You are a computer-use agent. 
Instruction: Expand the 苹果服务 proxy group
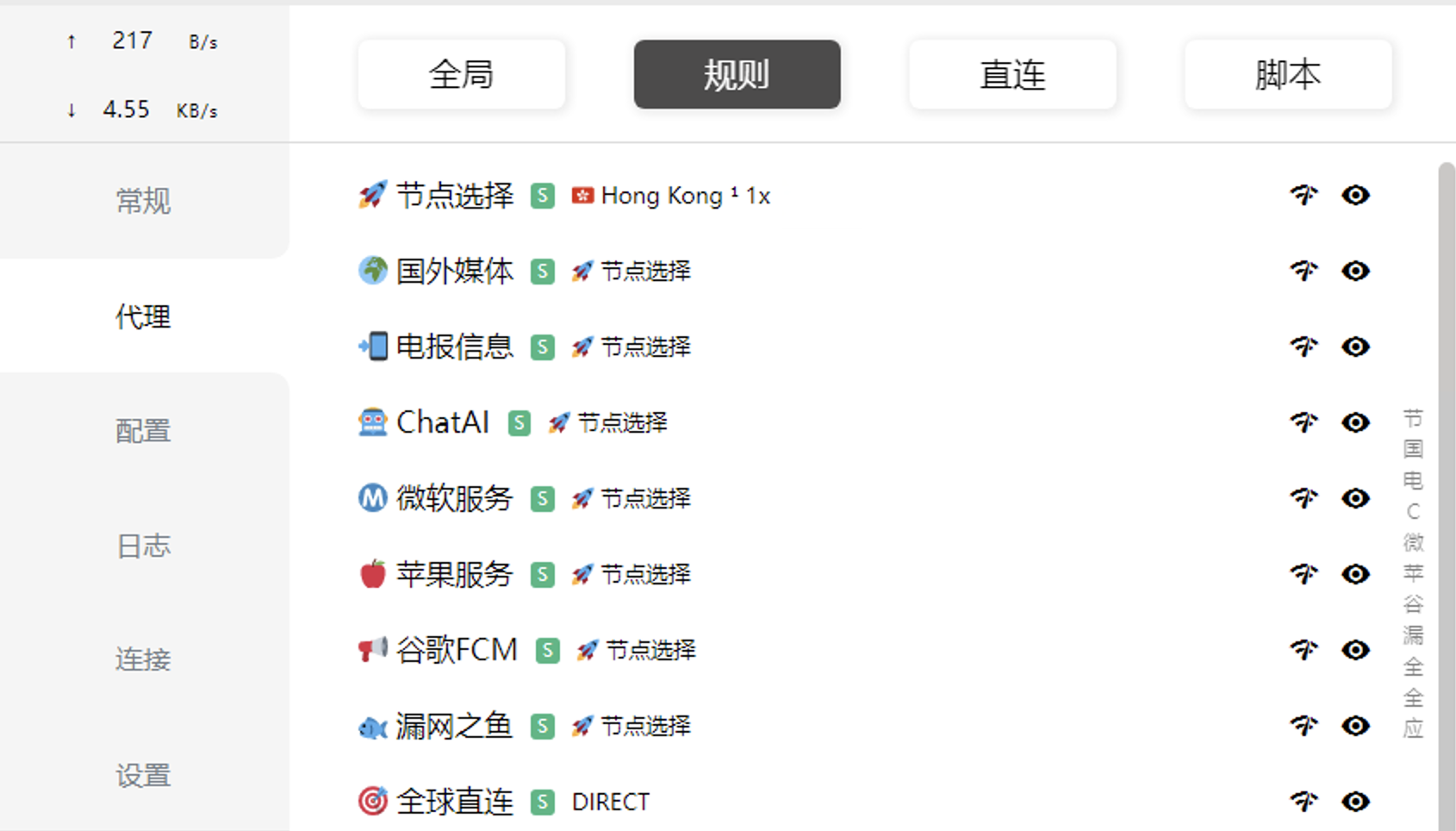pyautogui.click(x=454, y=574)
